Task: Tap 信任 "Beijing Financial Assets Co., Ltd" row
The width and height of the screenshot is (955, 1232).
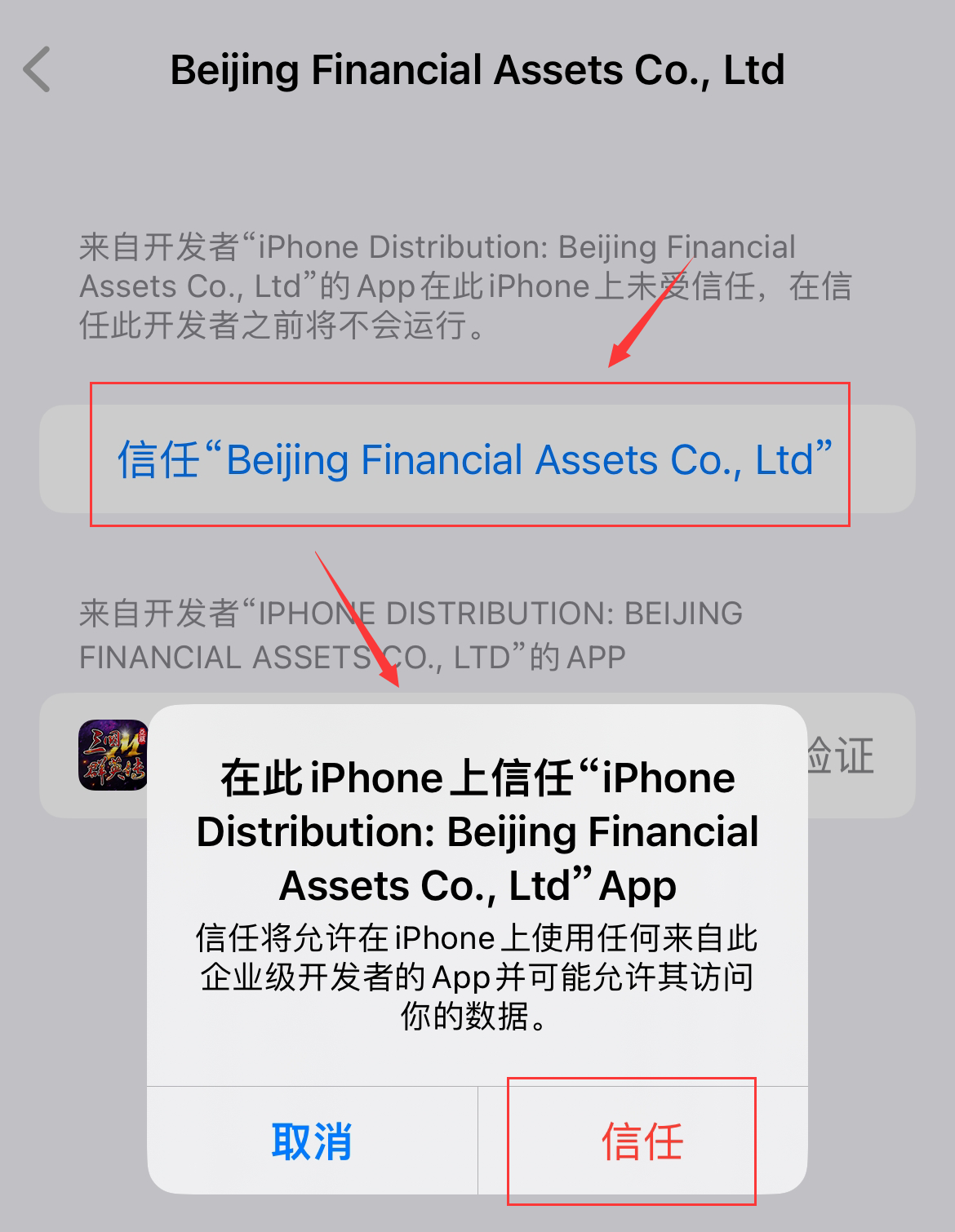Action: tap(475, 459)
